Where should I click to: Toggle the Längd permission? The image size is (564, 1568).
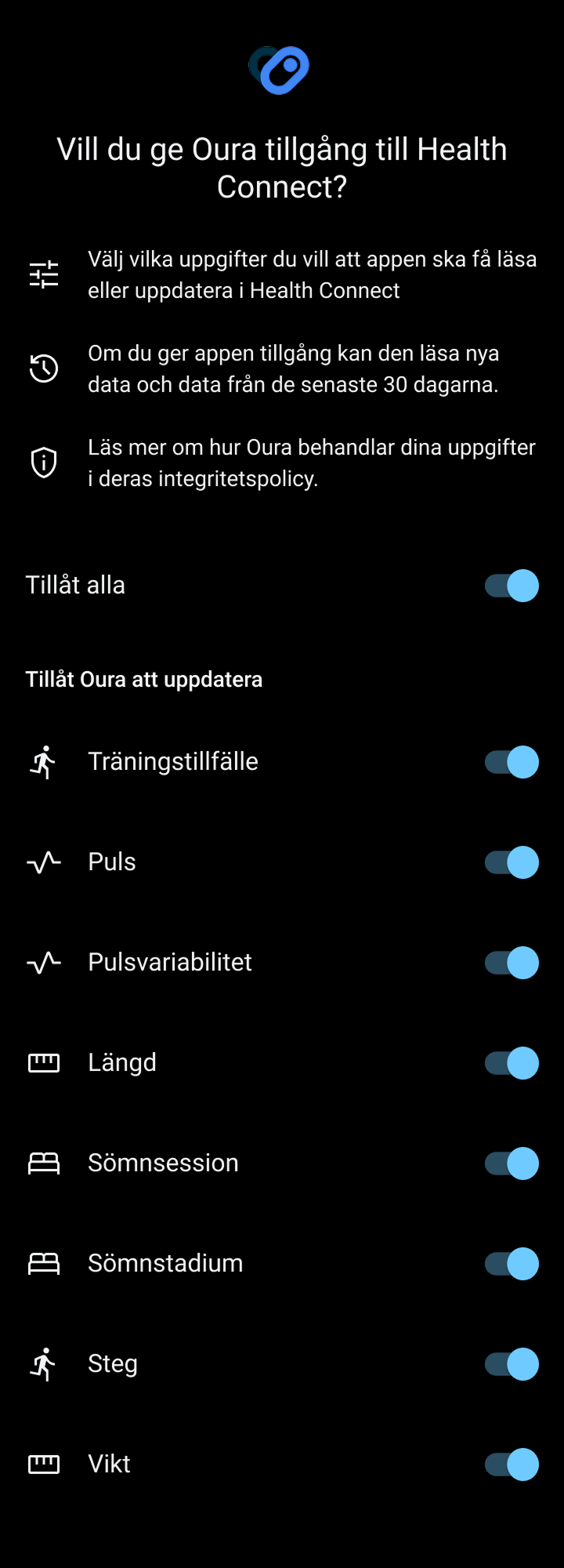[x=511, y=1063]
